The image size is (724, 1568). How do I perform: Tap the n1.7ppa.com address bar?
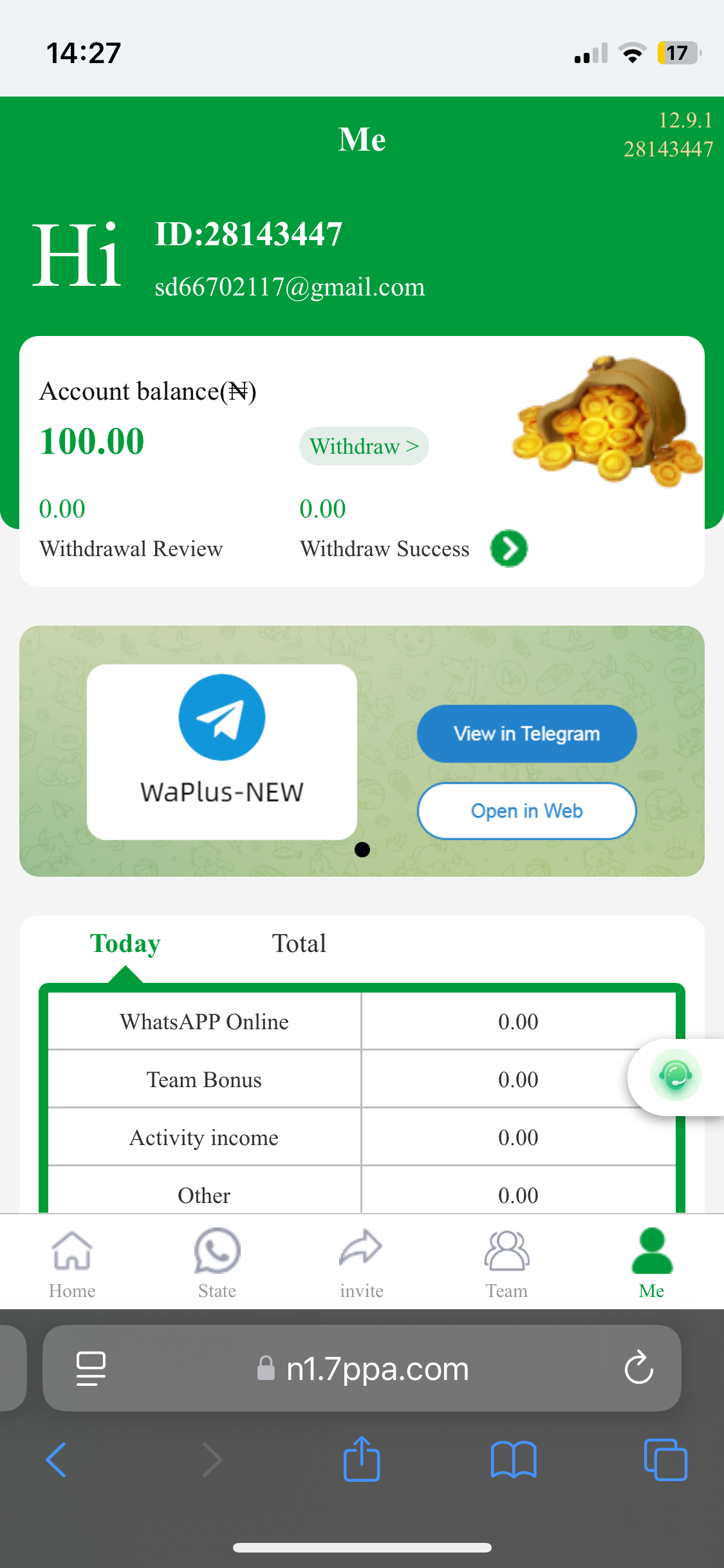[x=376, y=1368]
